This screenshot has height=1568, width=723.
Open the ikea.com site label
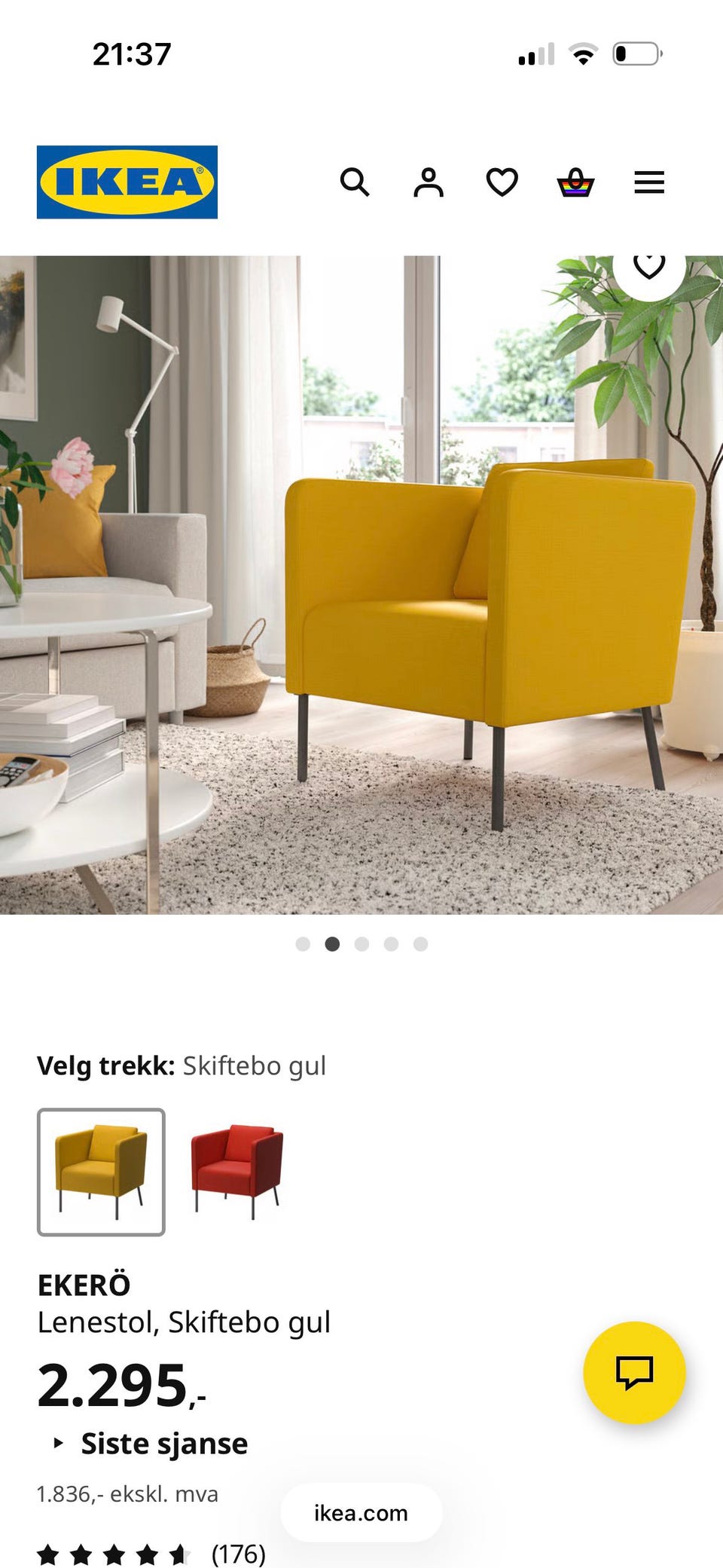coord(360,1512)
